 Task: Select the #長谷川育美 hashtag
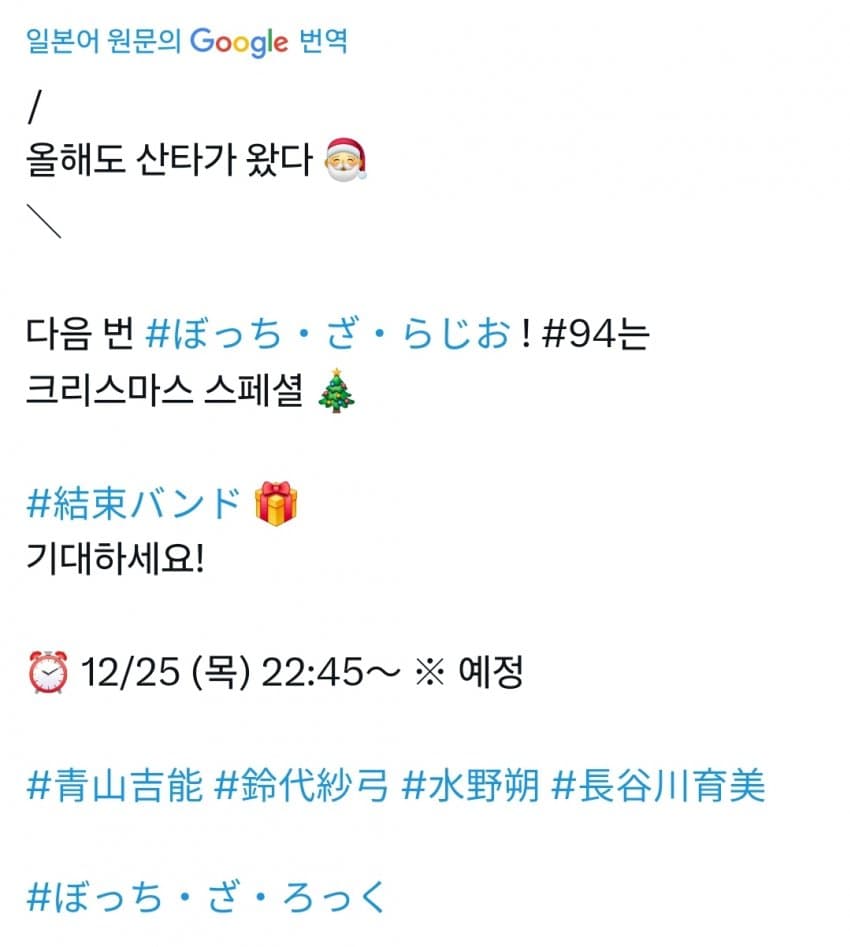pos(658,786)
